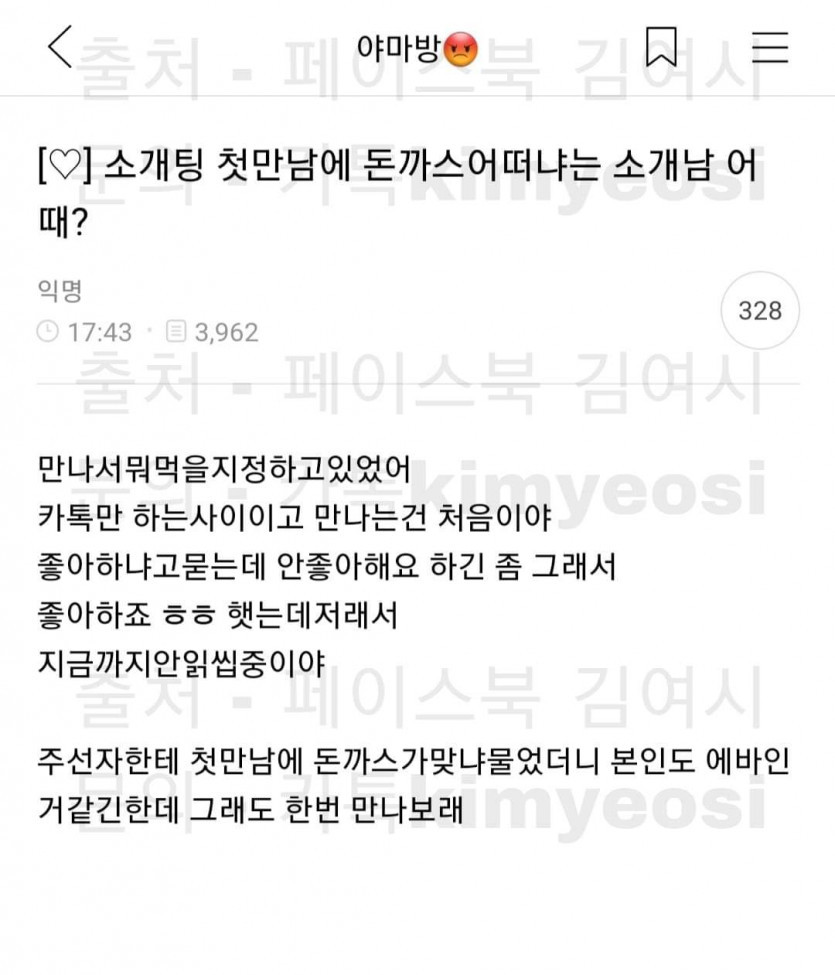
Task: Go back with the top-left arrow
Action: 60,47
